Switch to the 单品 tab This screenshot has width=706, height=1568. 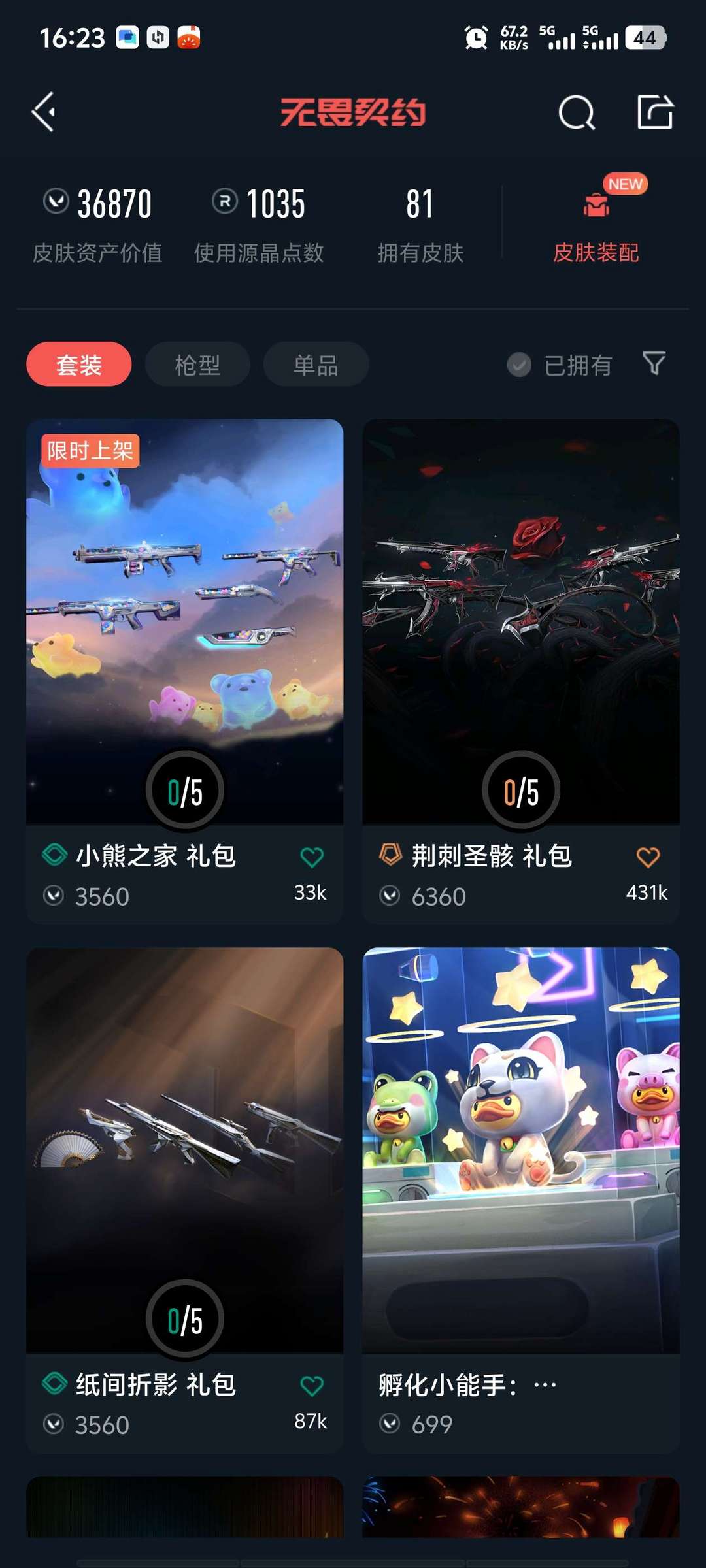tap(316, 365)
